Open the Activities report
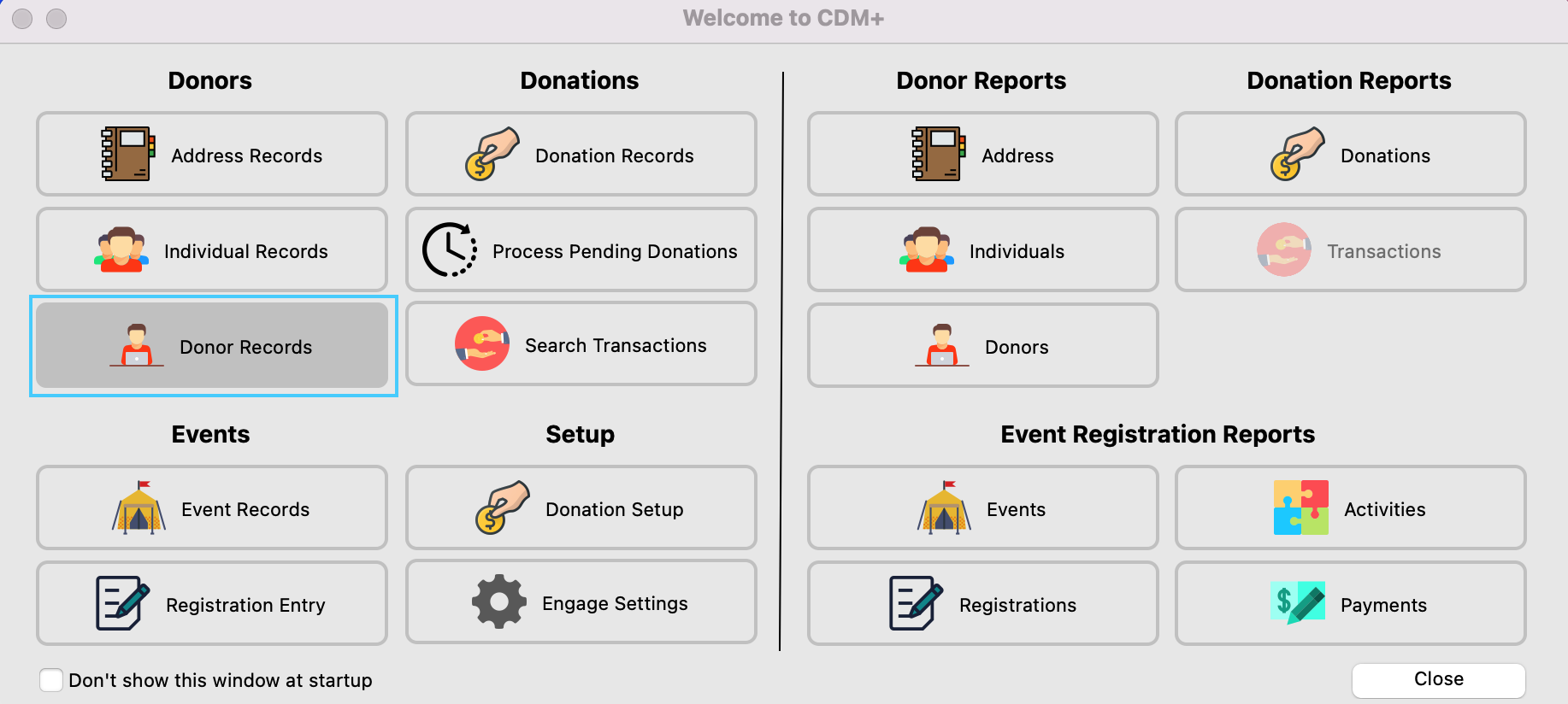 click(x=1351, y=508)
